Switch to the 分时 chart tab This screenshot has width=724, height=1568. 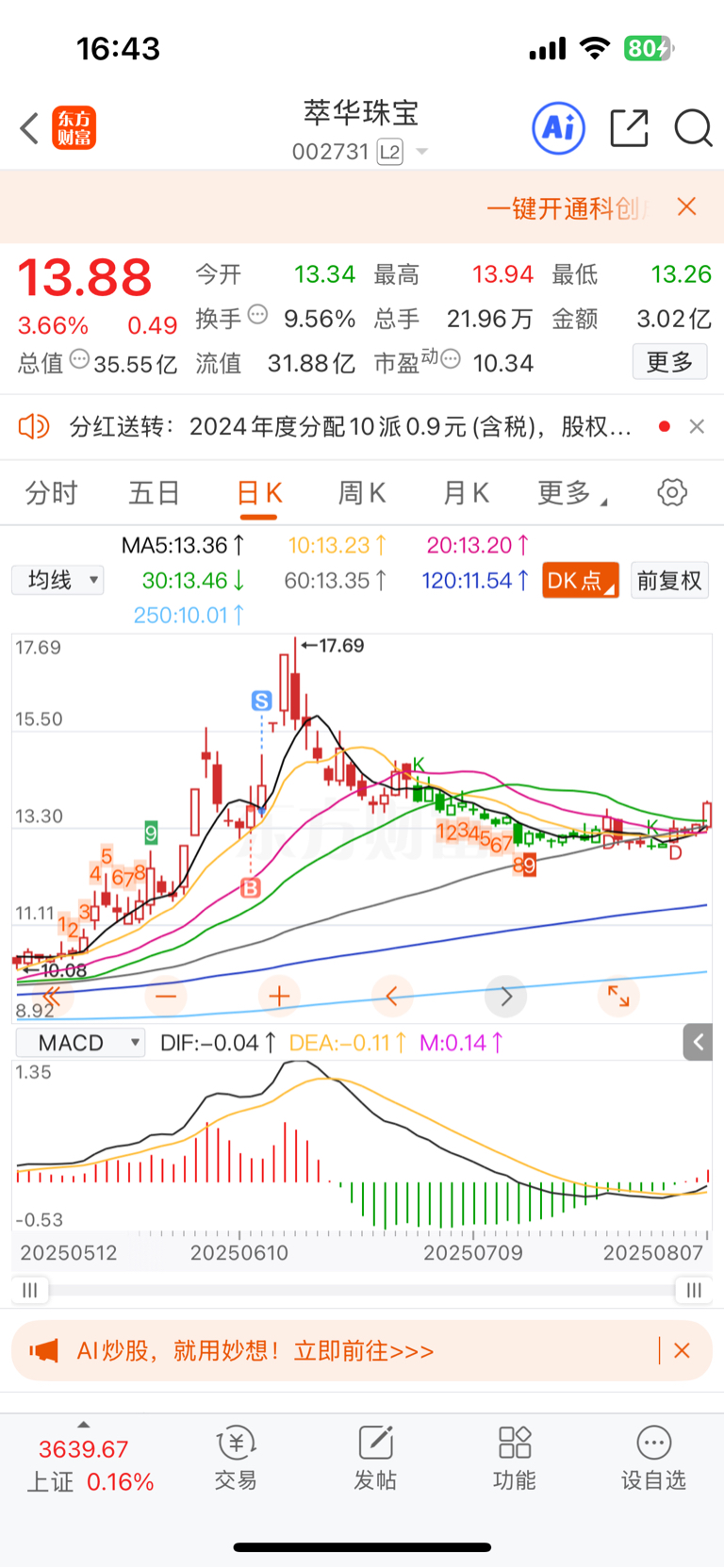pos(51,492)
